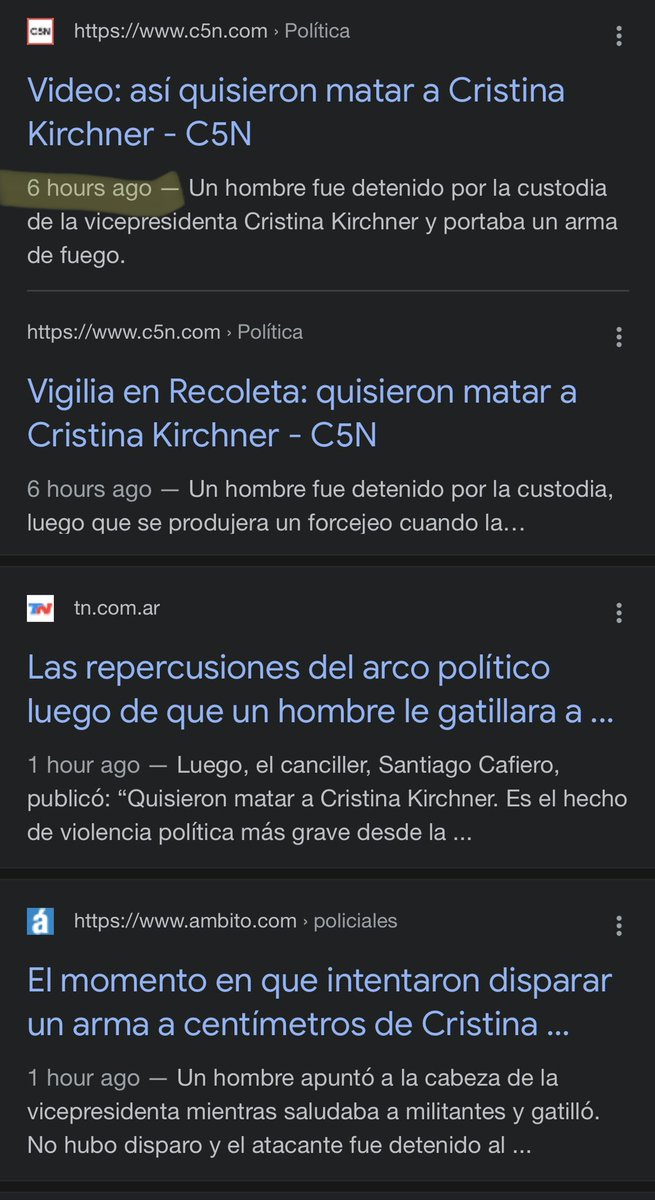The width and height of the screenshot is (655, 1200).
Task: Open the "Video: así quisieron matar a Cristina Kirchner" result
Action: tap(296, 111)
